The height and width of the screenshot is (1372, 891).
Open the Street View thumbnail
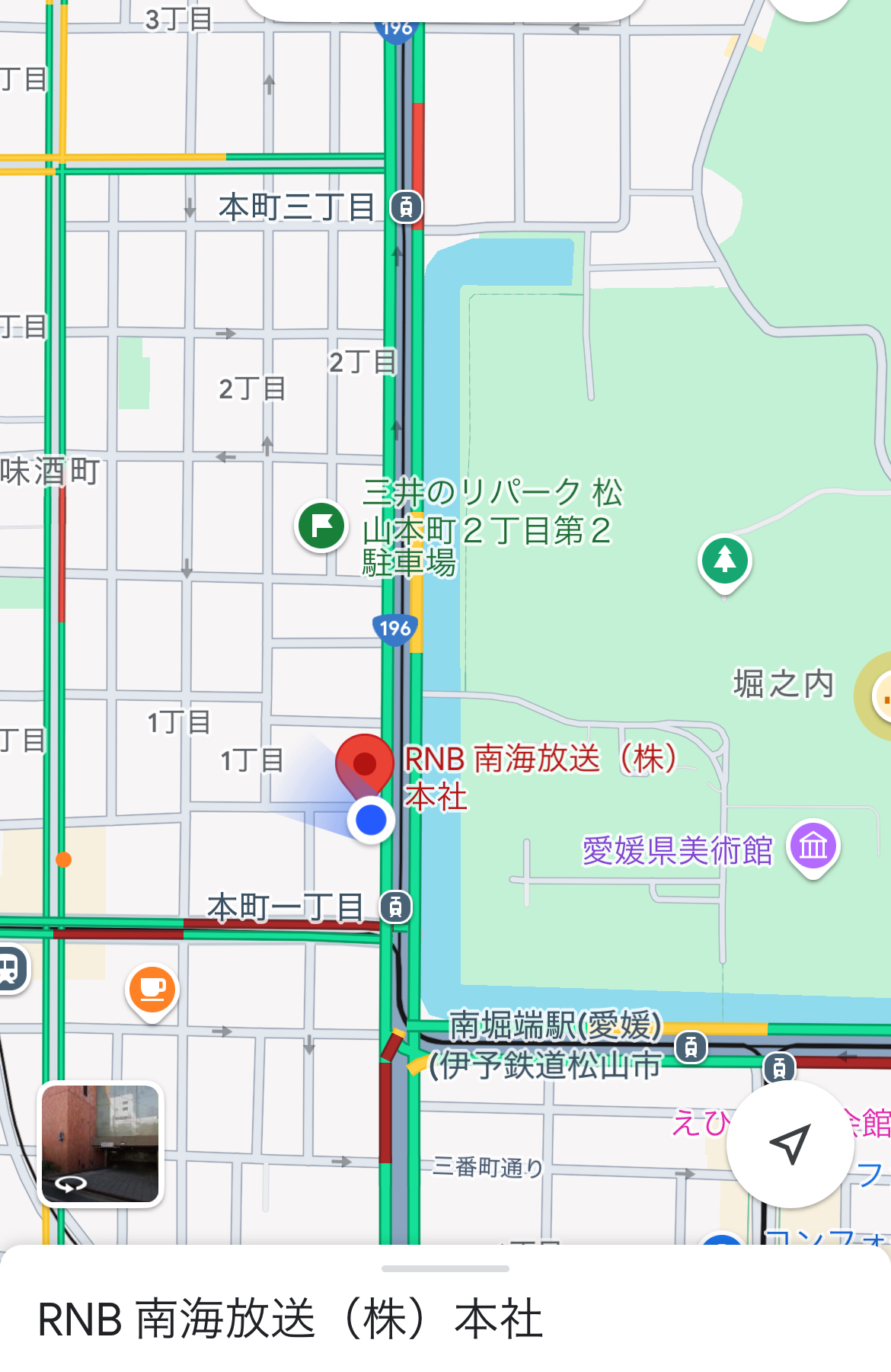click(x=101, y=1143)
